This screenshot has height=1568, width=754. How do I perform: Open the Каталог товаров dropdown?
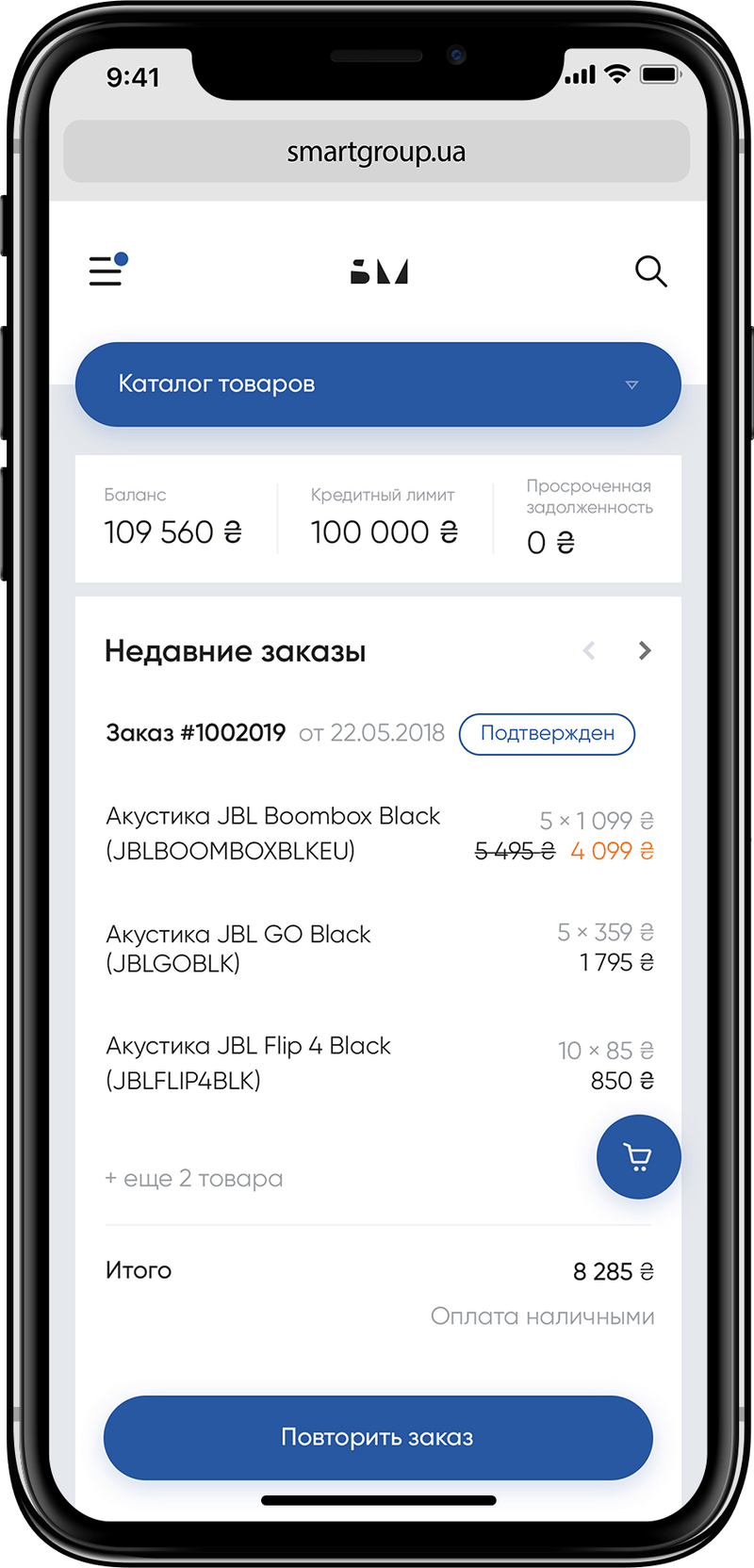(x=377, y=384)
